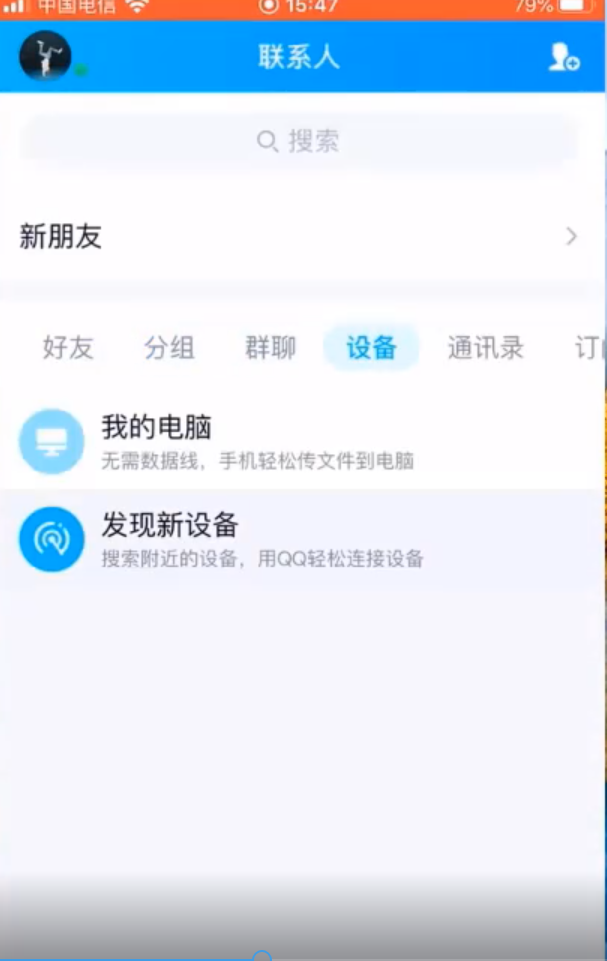Open the 搜索 search box
Viewport: 607px width, 961px height.
pos(300,141)
